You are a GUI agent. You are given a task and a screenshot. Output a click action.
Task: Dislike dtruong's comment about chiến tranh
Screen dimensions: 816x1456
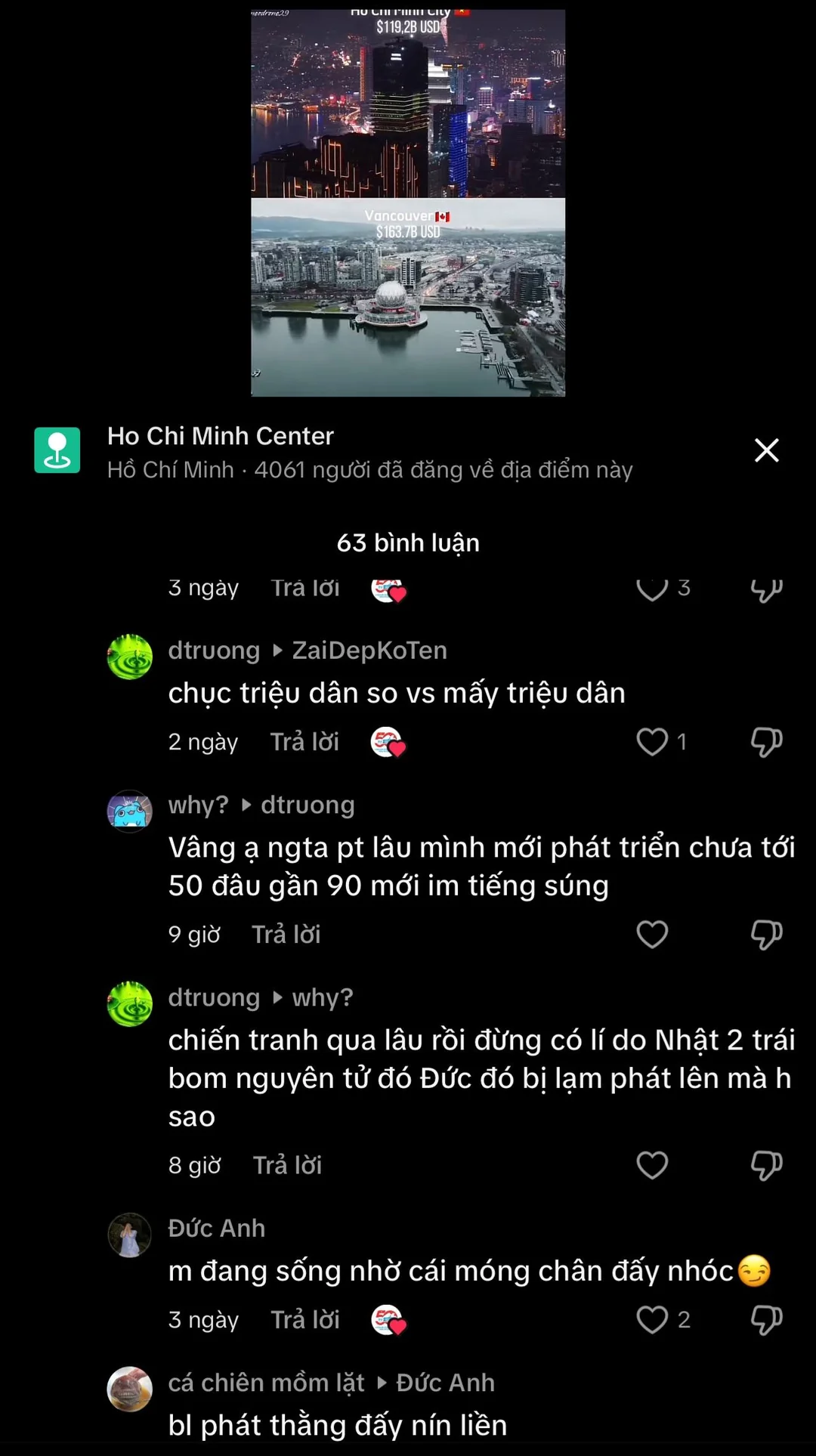click(x=766, y=1165)
